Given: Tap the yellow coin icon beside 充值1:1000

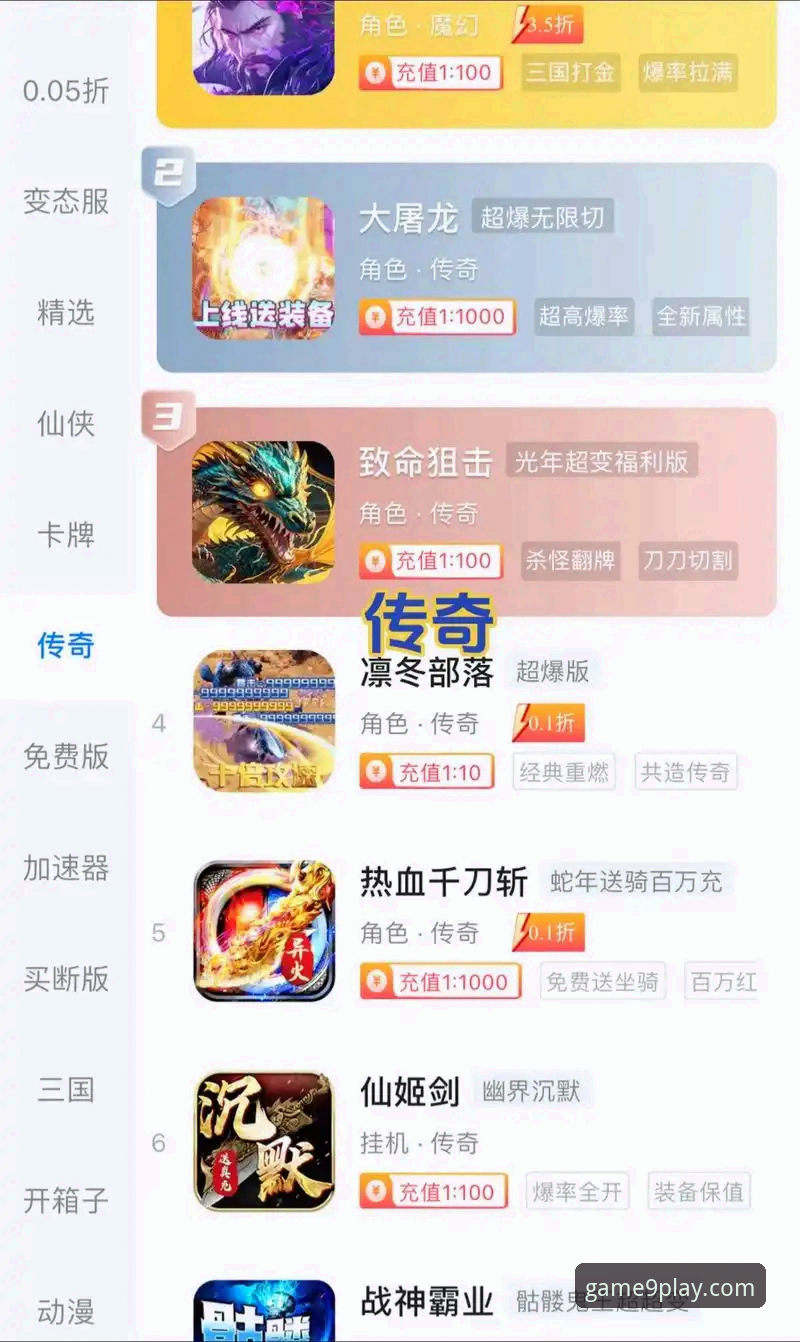Looking at the screenshot, I should click(x=376, y=317).
